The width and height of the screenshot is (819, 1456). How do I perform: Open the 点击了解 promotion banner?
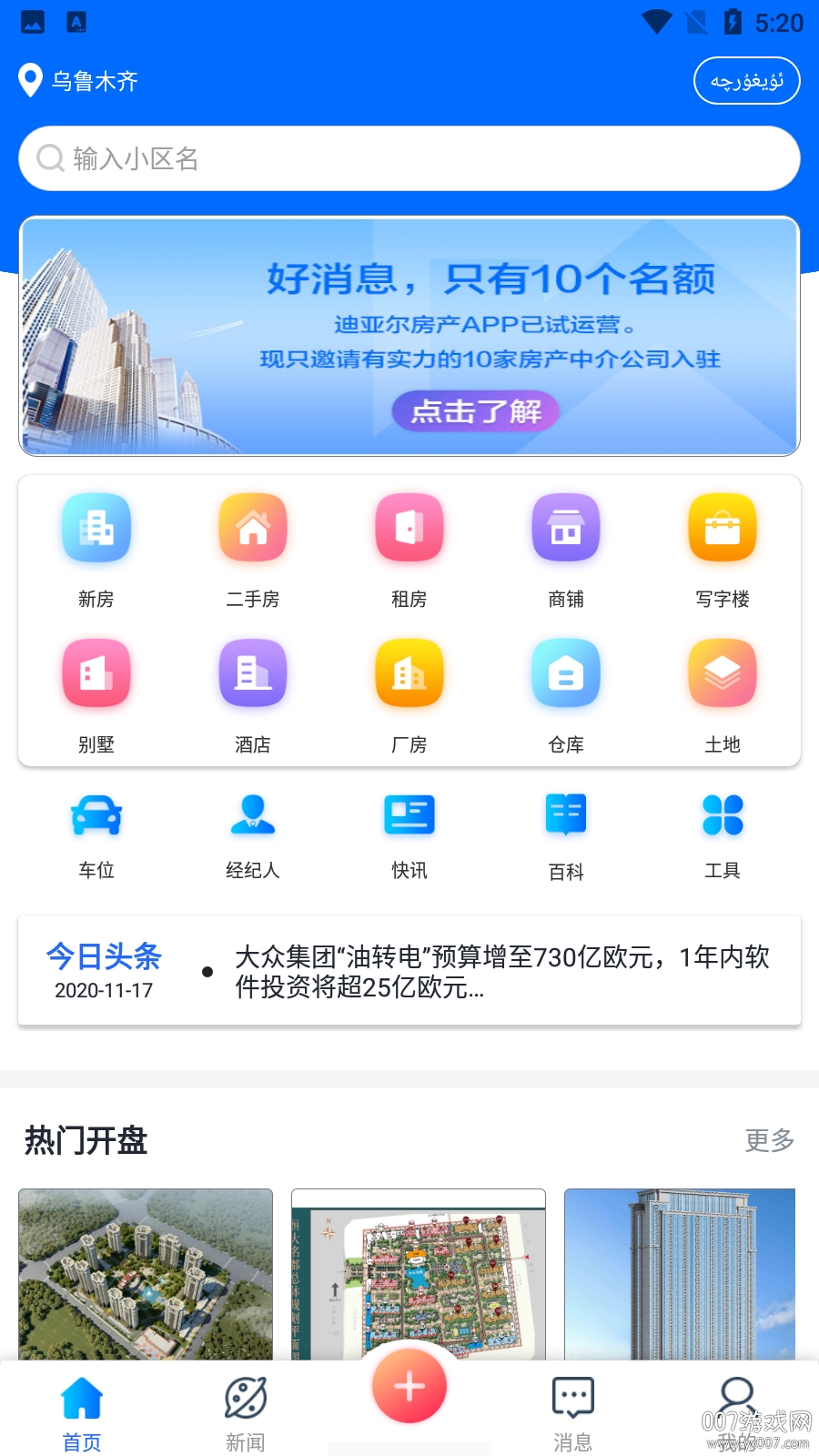tap(475, 411)
